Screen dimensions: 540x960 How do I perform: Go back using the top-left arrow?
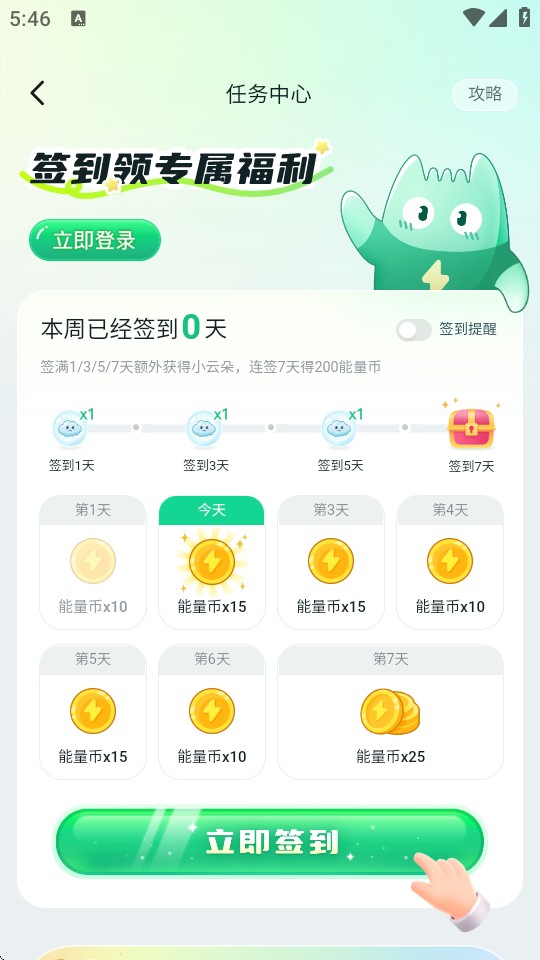[37, 94]
